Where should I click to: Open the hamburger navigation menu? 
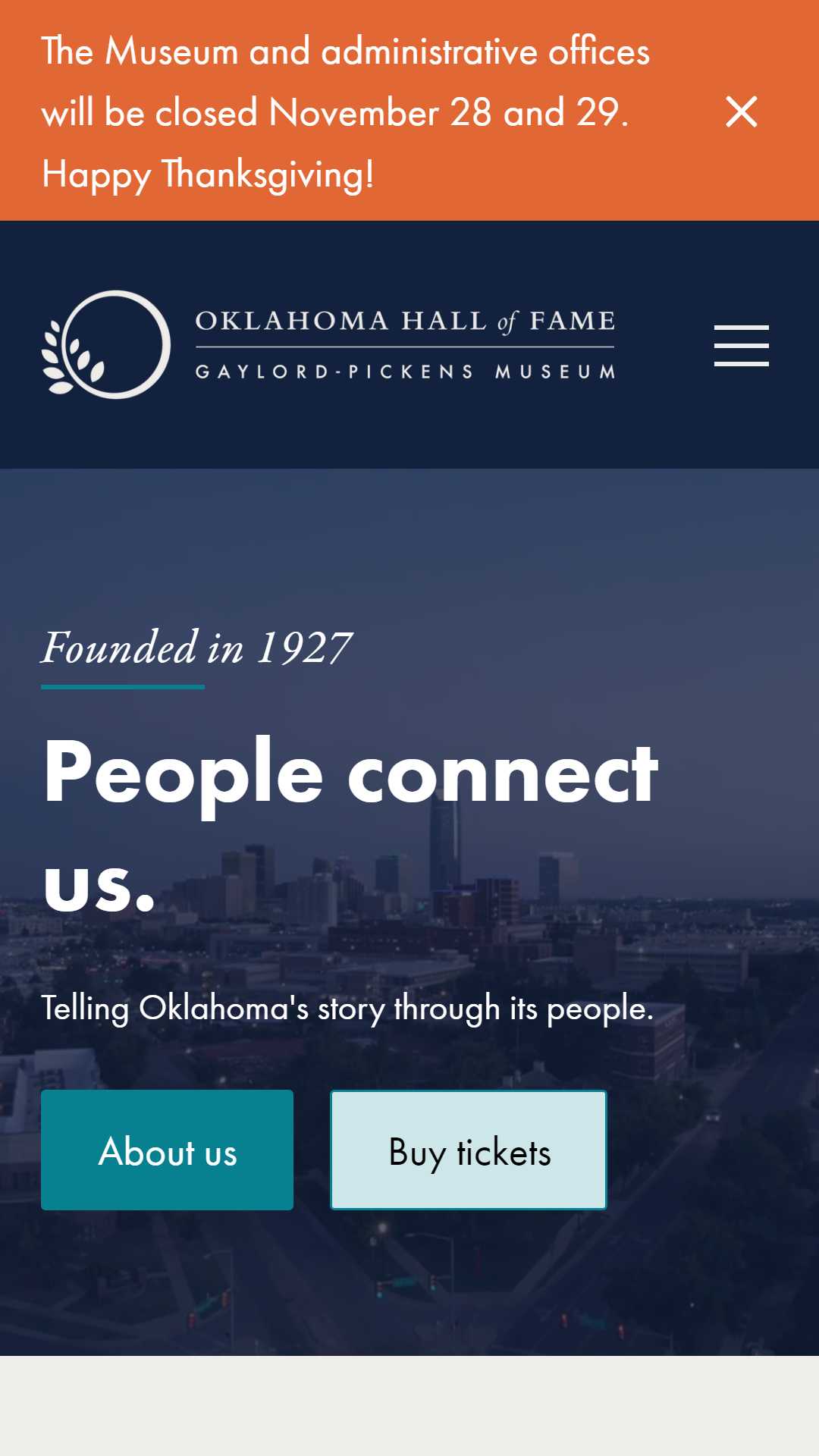tap(741, 346)
